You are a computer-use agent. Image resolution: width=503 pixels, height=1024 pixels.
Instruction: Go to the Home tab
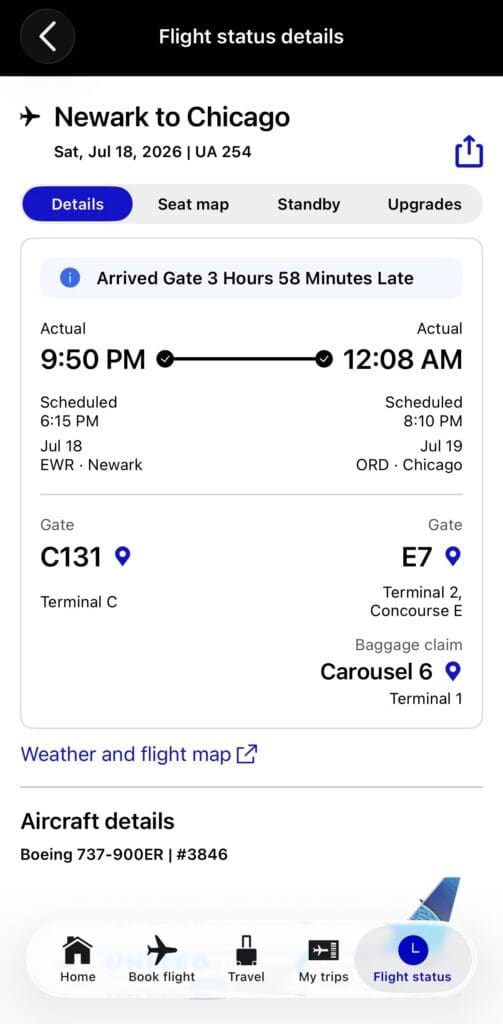pyautogui.click(x=78, y=959)
